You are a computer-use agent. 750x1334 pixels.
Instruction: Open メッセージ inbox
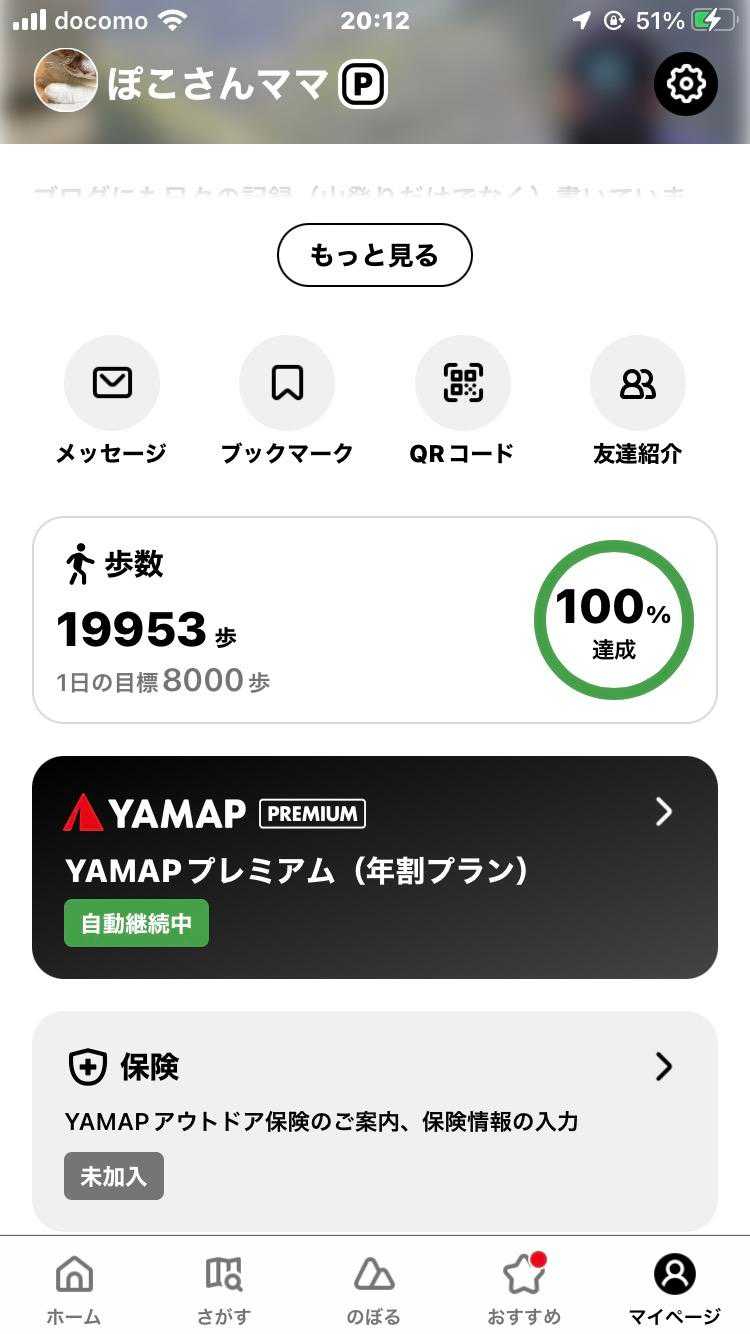click(112, 383)
